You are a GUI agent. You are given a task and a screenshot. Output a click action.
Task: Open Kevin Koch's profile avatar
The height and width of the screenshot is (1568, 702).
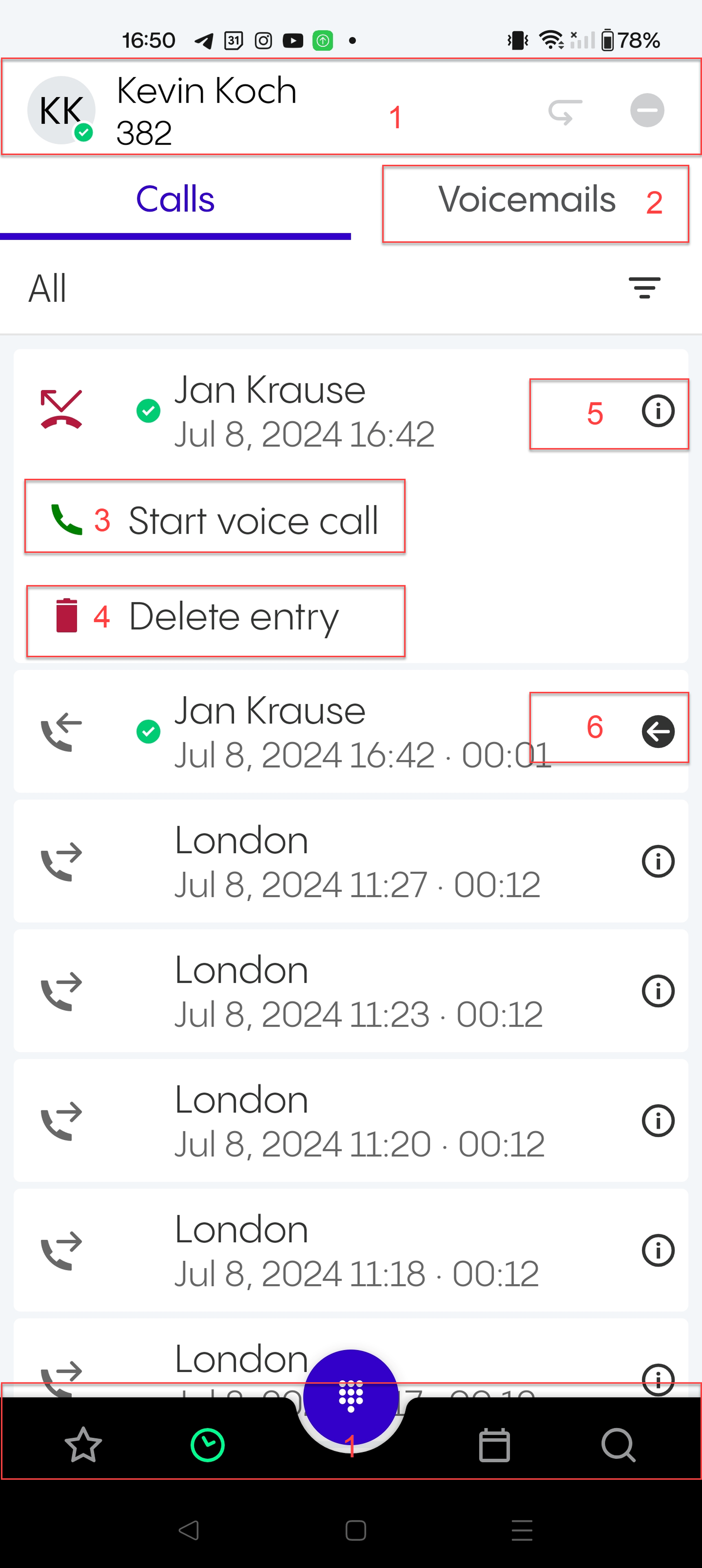pyautogui.click(x=61, y=110)
